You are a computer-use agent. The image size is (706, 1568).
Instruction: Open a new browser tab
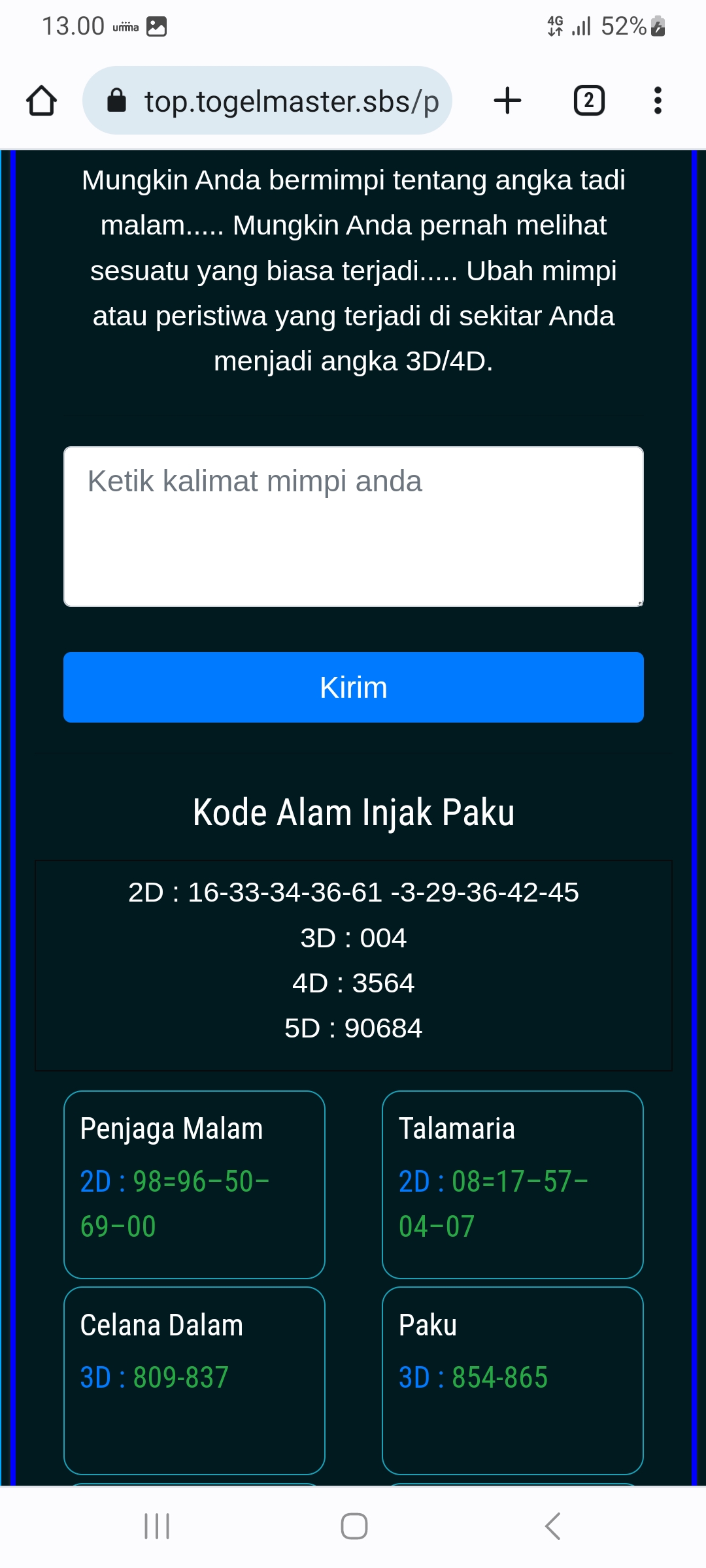(507, 101)
